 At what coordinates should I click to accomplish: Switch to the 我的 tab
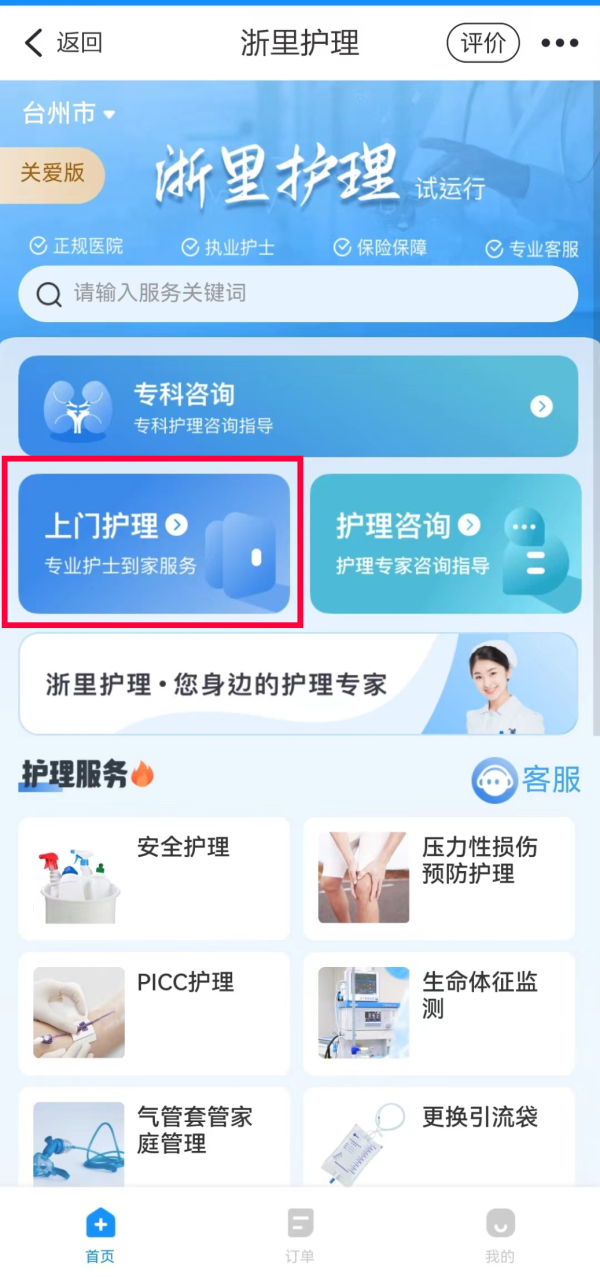[x=500, y=1235]
